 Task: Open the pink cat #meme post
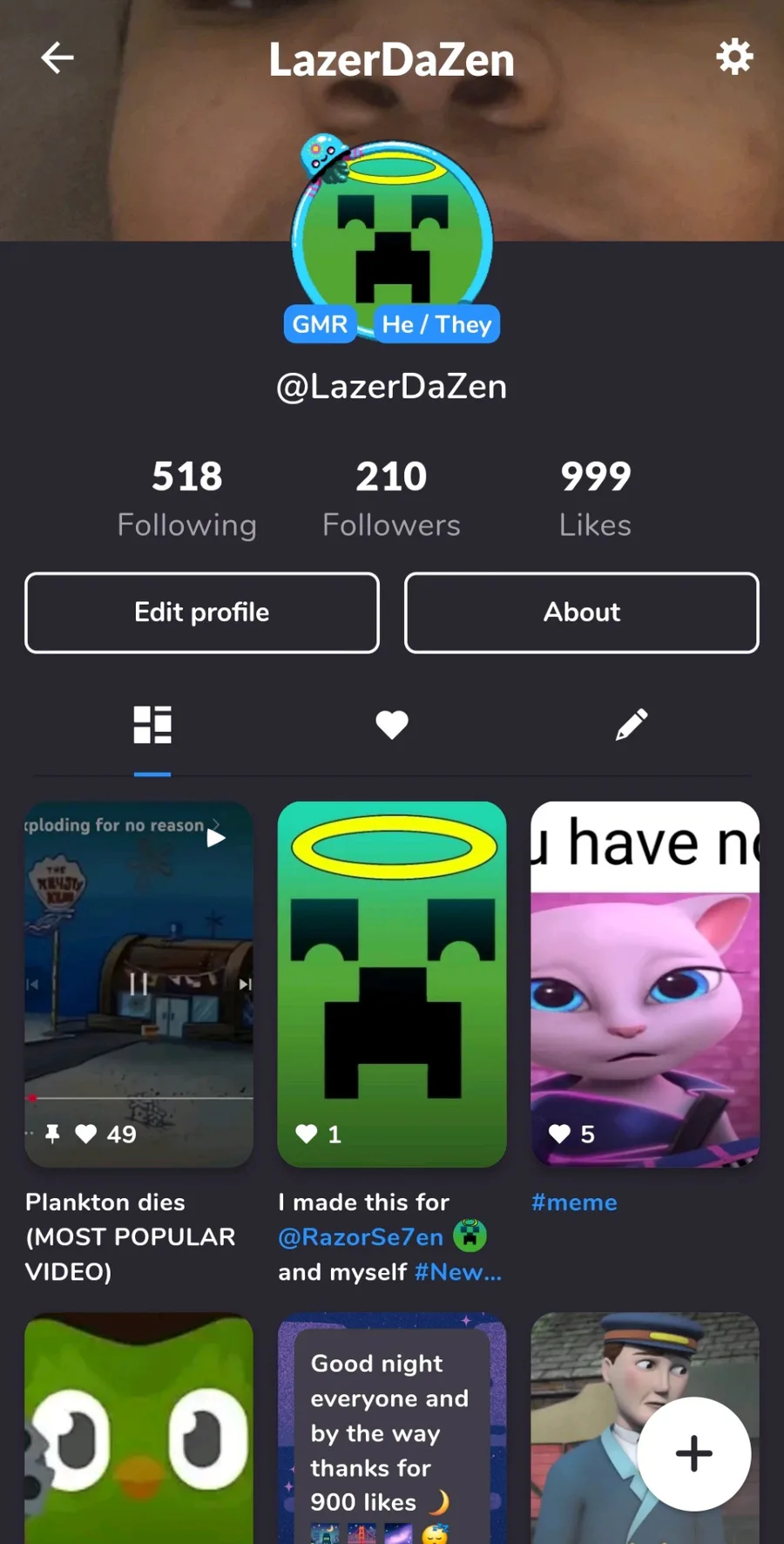[645, 985]
